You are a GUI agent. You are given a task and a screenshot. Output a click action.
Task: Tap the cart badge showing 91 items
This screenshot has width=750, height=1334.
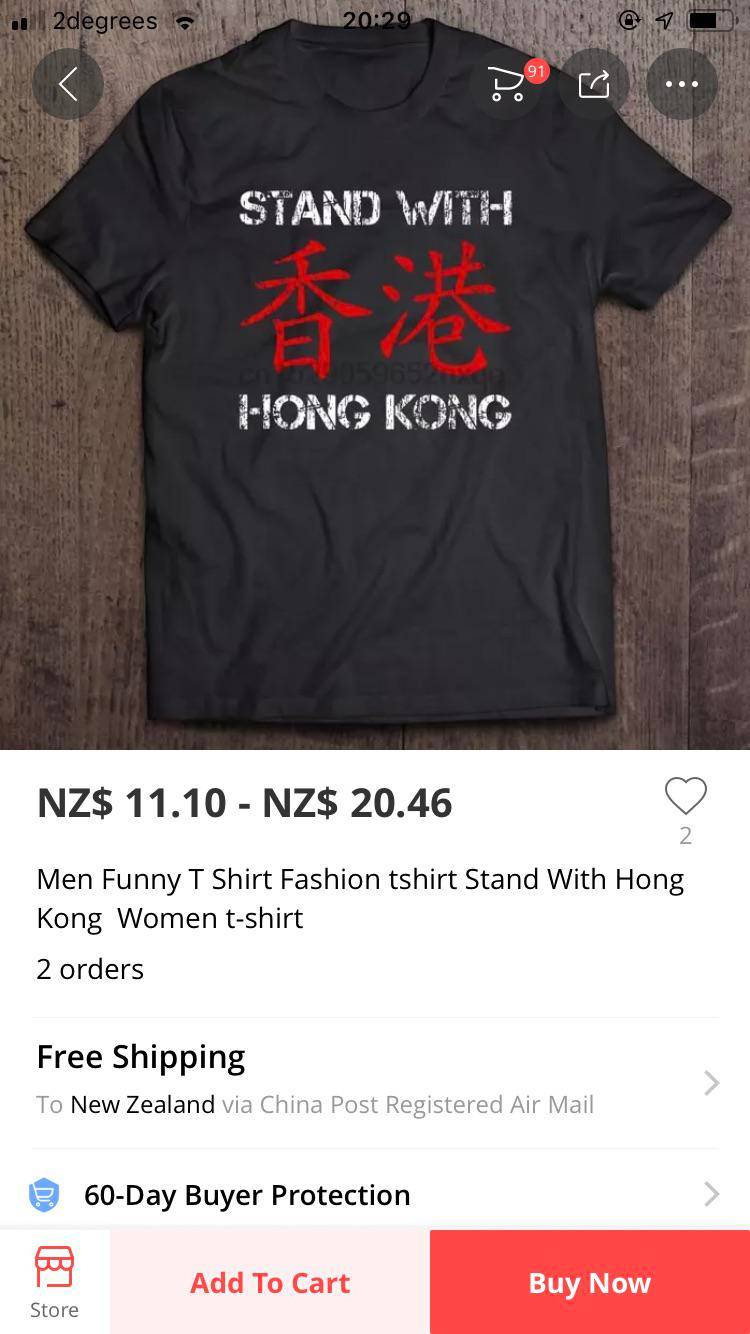(536, 71)
